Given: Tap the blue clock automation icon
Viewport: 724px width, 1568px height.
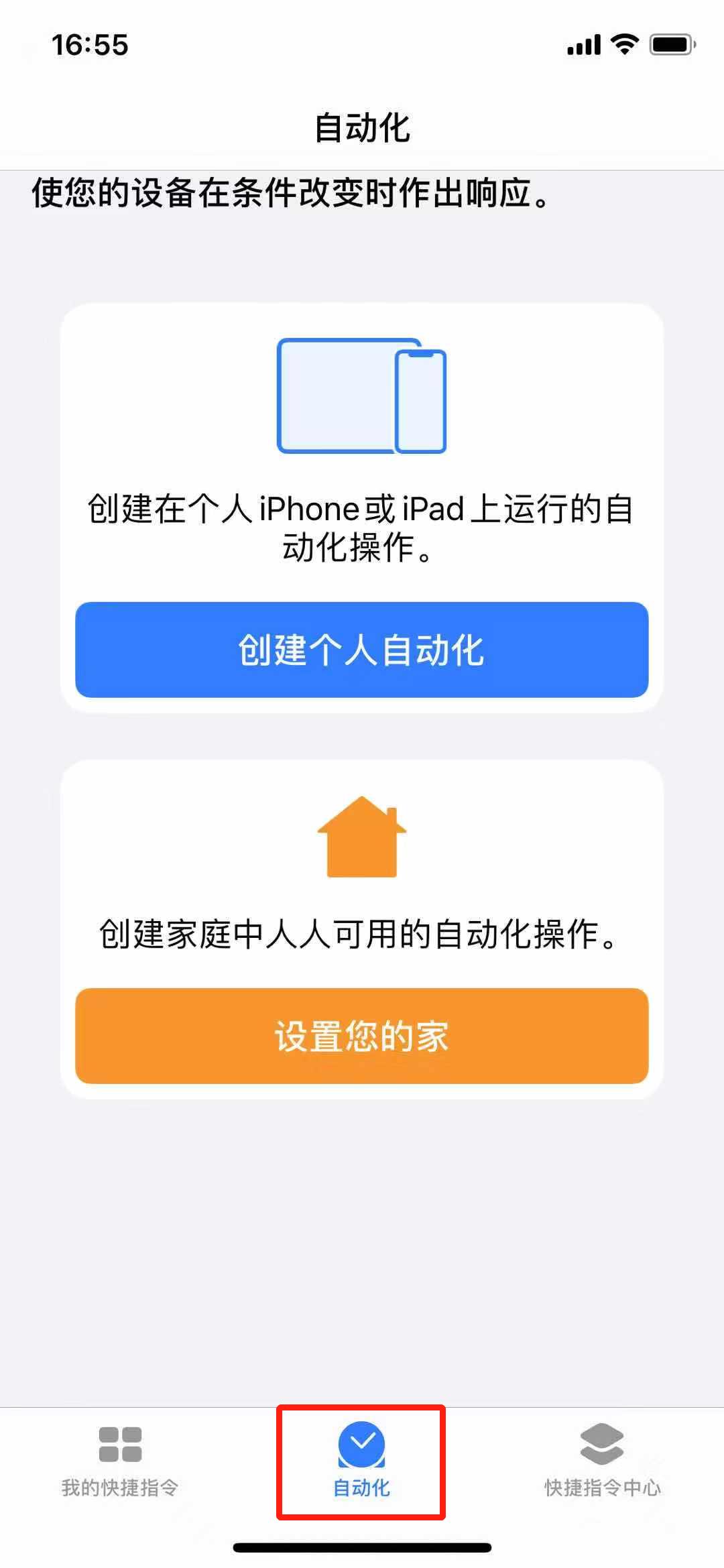Looking at the screenshot, I should pos(361,1437).
